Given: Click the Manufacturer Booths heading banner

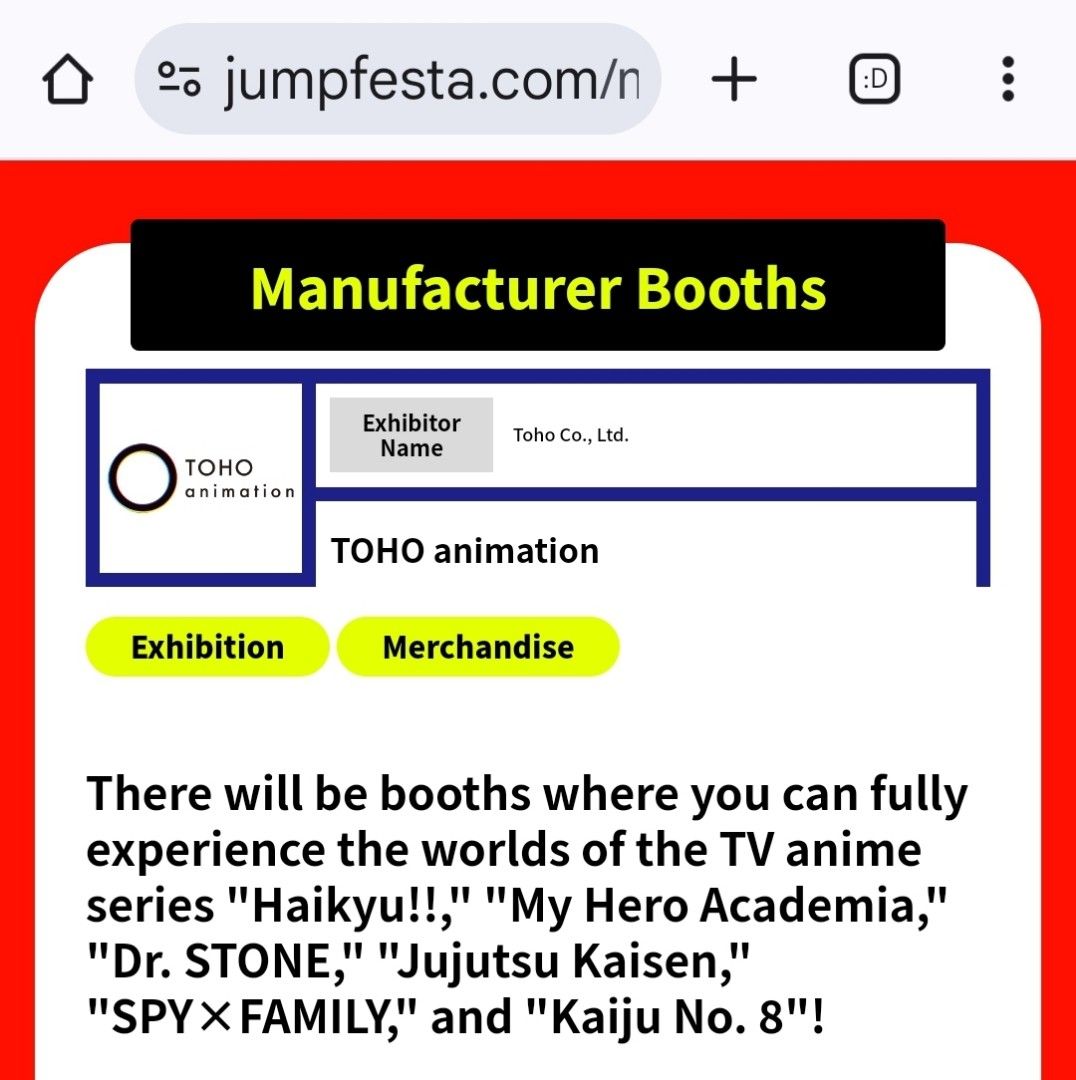Looking at the screenshot, I should [x=538, y=287].
